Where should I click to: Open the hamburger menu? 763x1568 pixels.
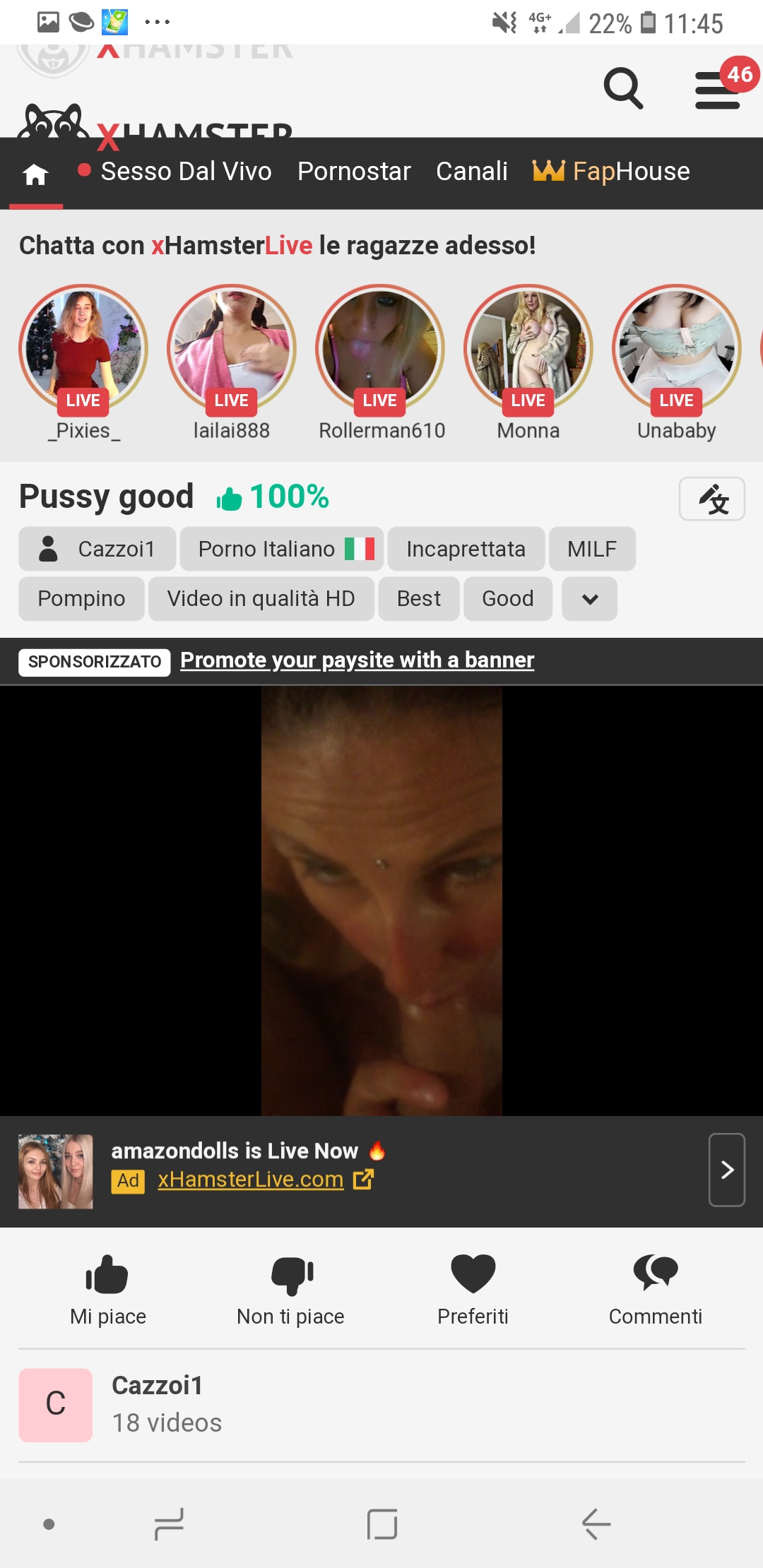718,90
